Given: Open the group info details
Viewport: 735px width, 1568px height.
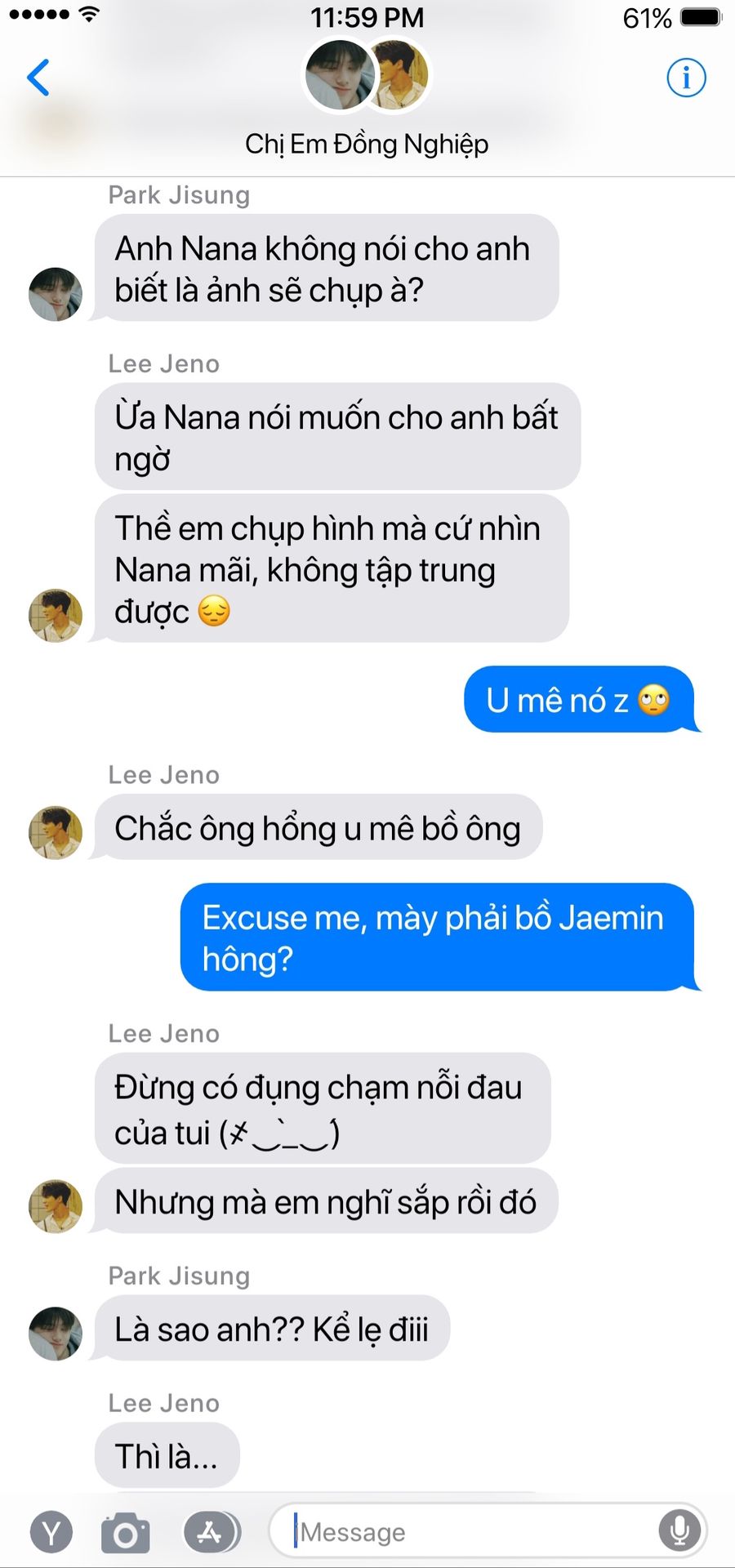Looking at the screenshot, I should pos(686,78).
